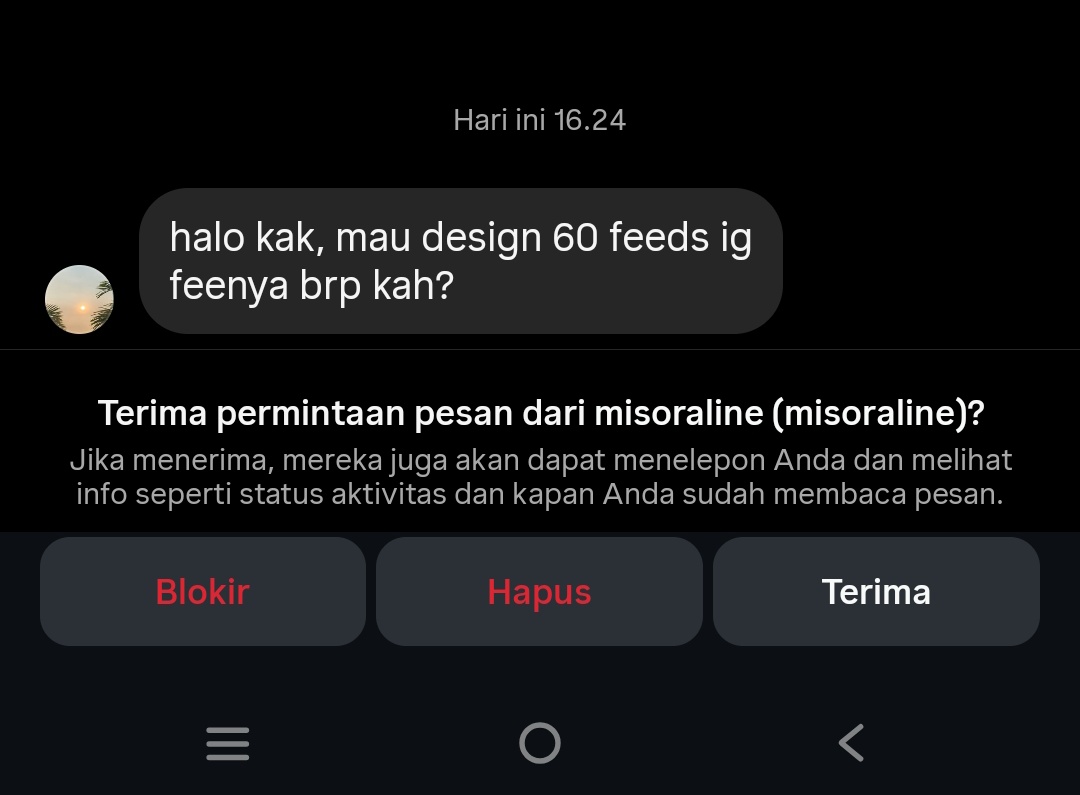Delete the request using Hapus
The width and height of the screenshot is (1080, 795).
point(539,591)
